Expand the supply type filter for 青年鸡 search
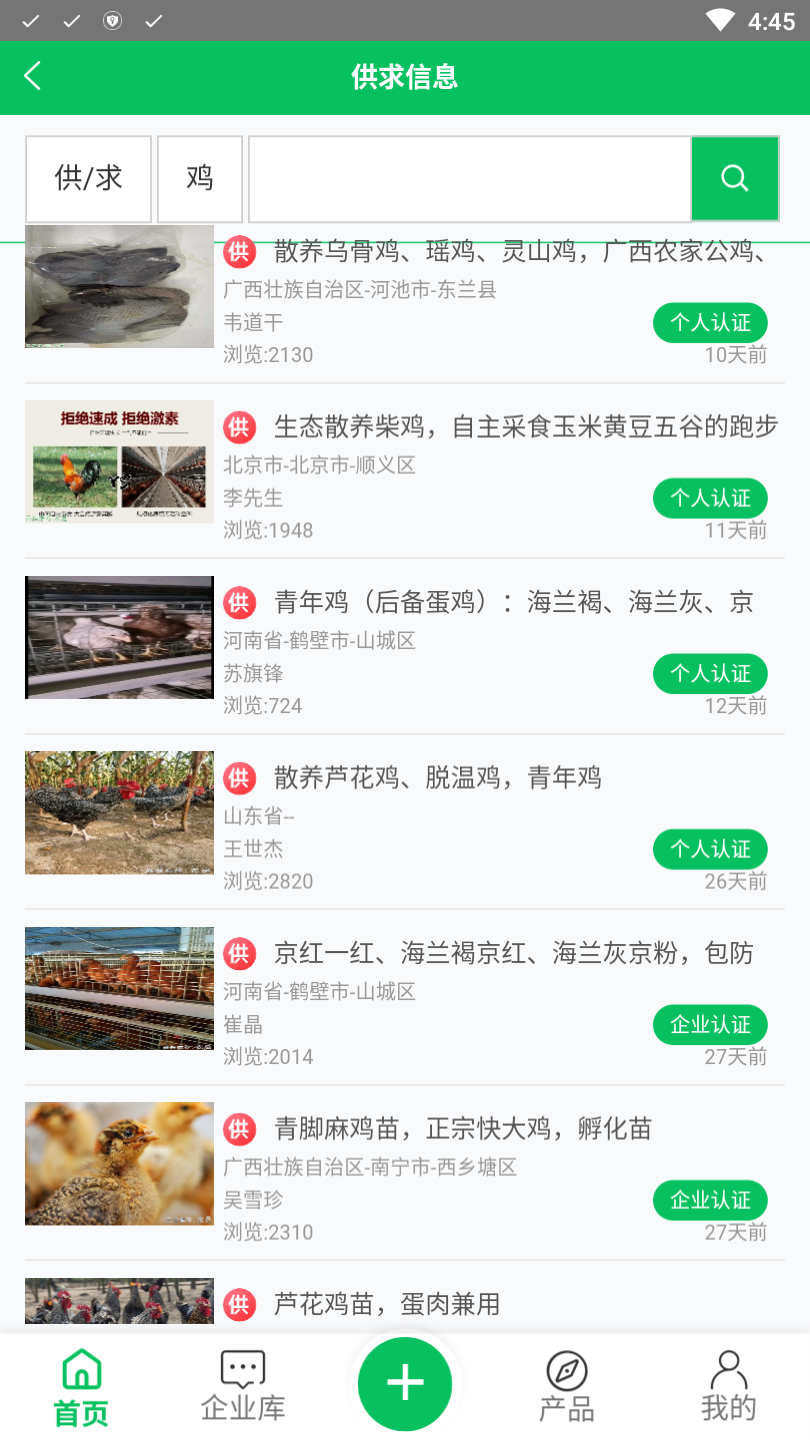Viewport: 810px width, 1440px height. click(88, 178)
